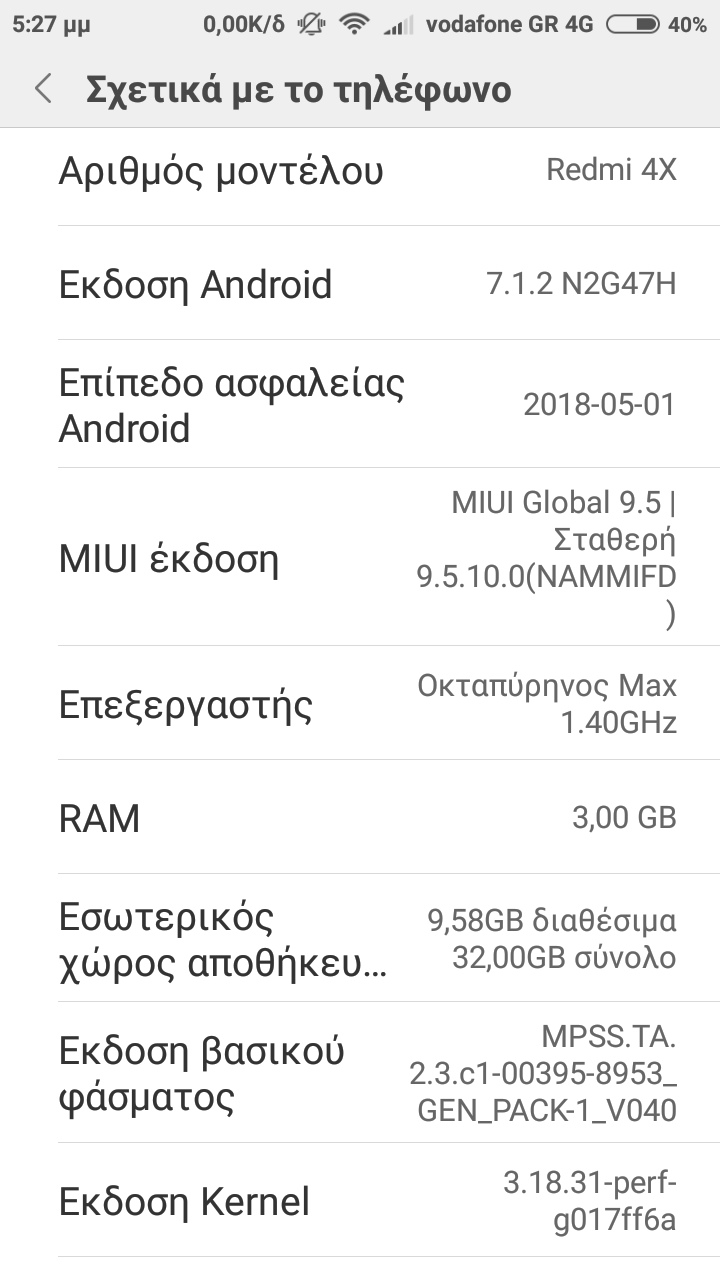Viewport: 720px width, 1280px height.
Task: Open Εσωτερικός χώρος αποθήκευσης storage info
Action: pyautogui.click(x=360, y=939)
